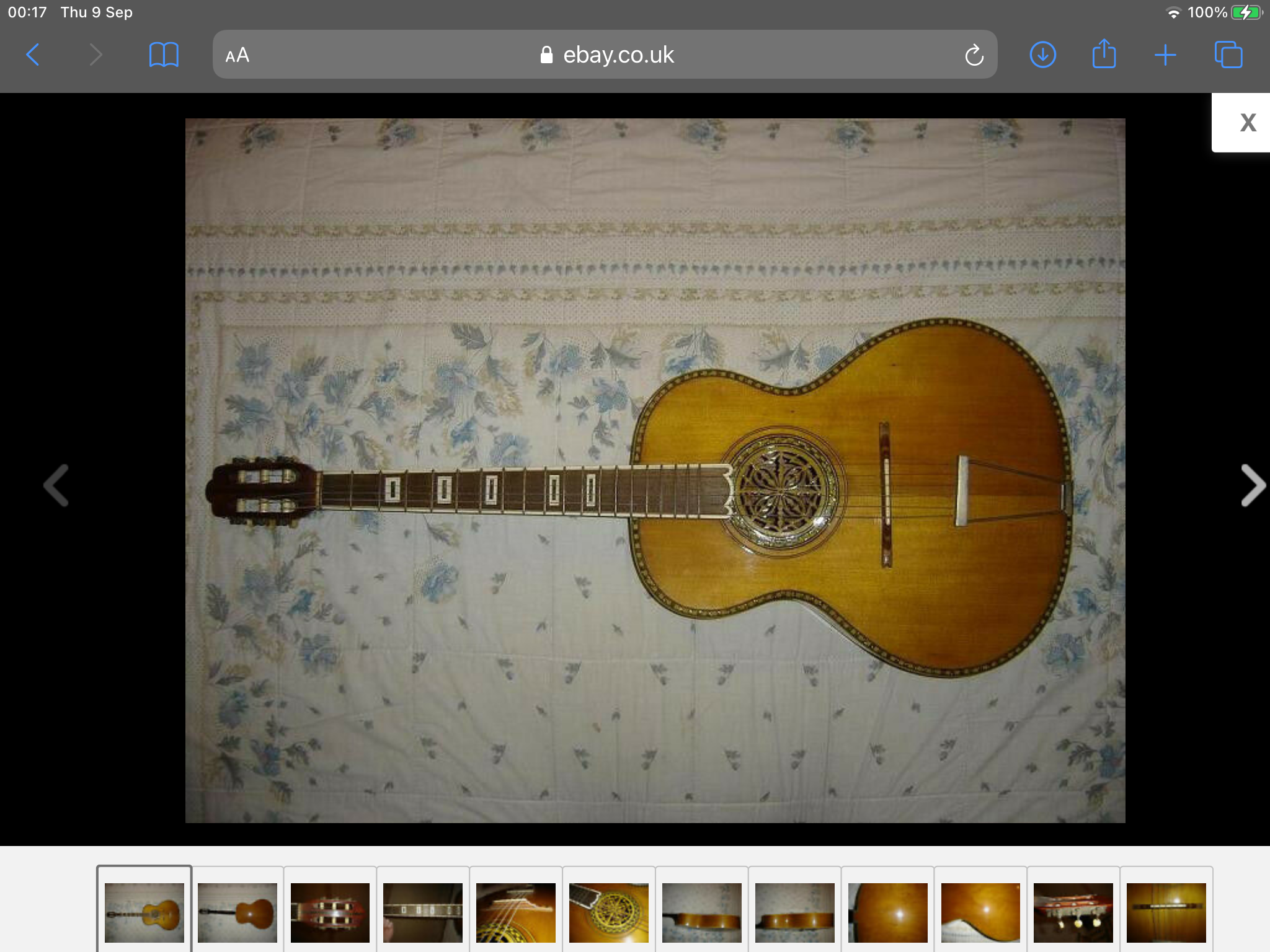Image resolution: width=1270 pixels, height=952 pixels.
Task: Show the next photo with right arrow
Action: tap(1253, 485)
